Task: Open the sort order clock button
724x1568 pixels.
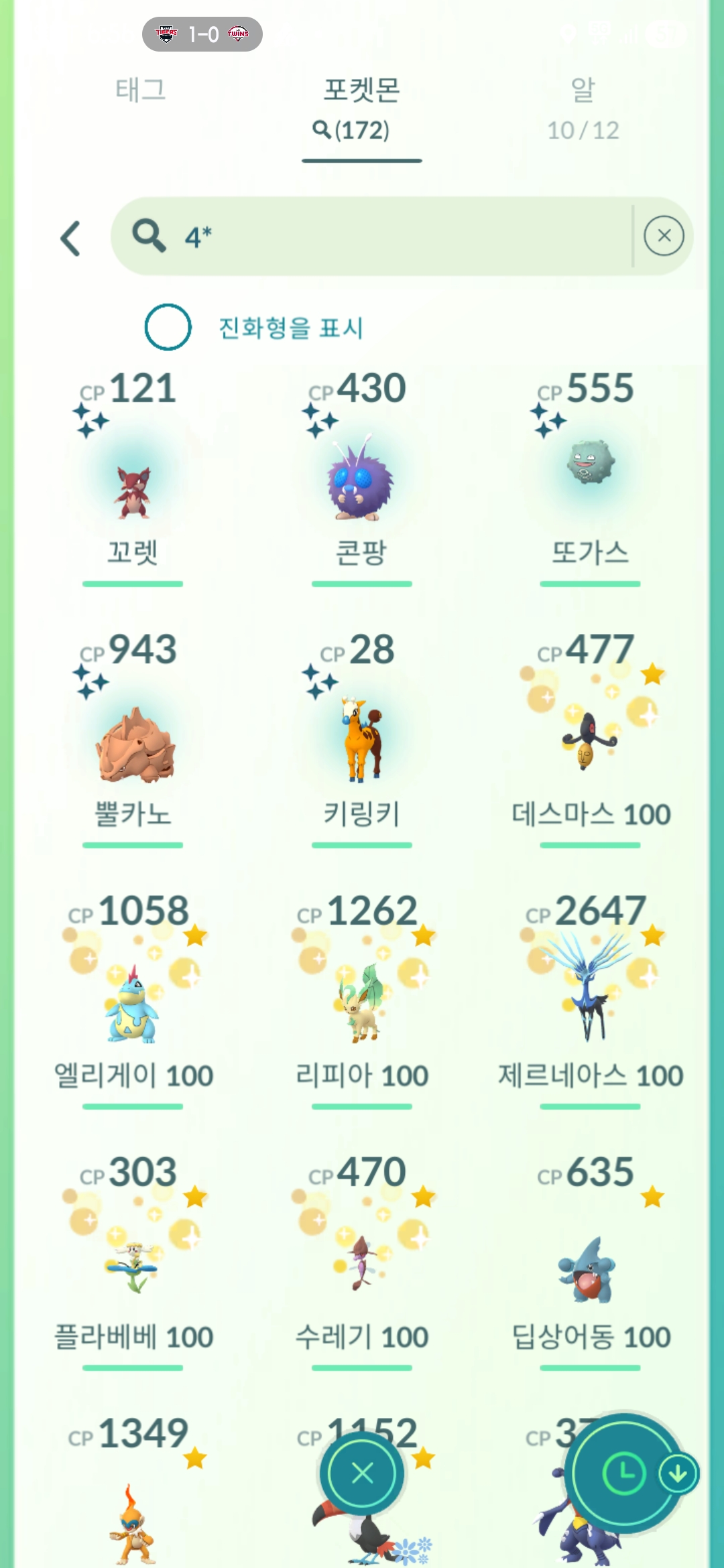Action: [x=623, y=1473]
